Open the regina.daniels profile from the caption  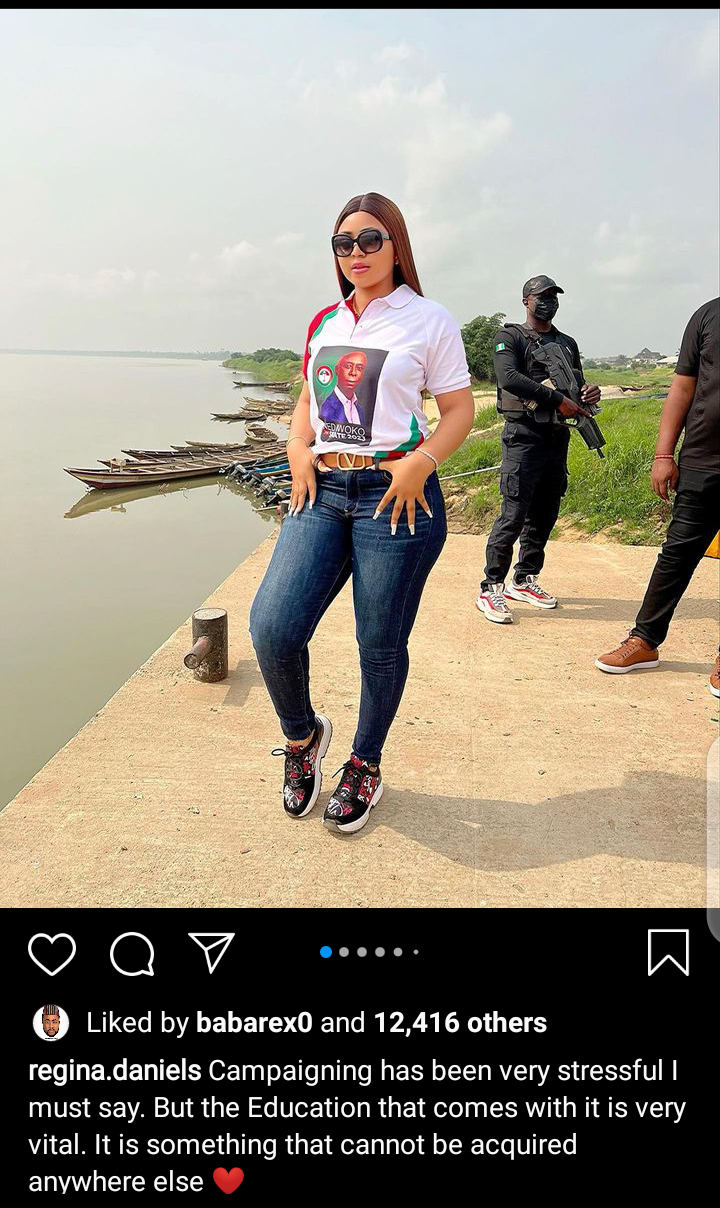[115, 1071]
